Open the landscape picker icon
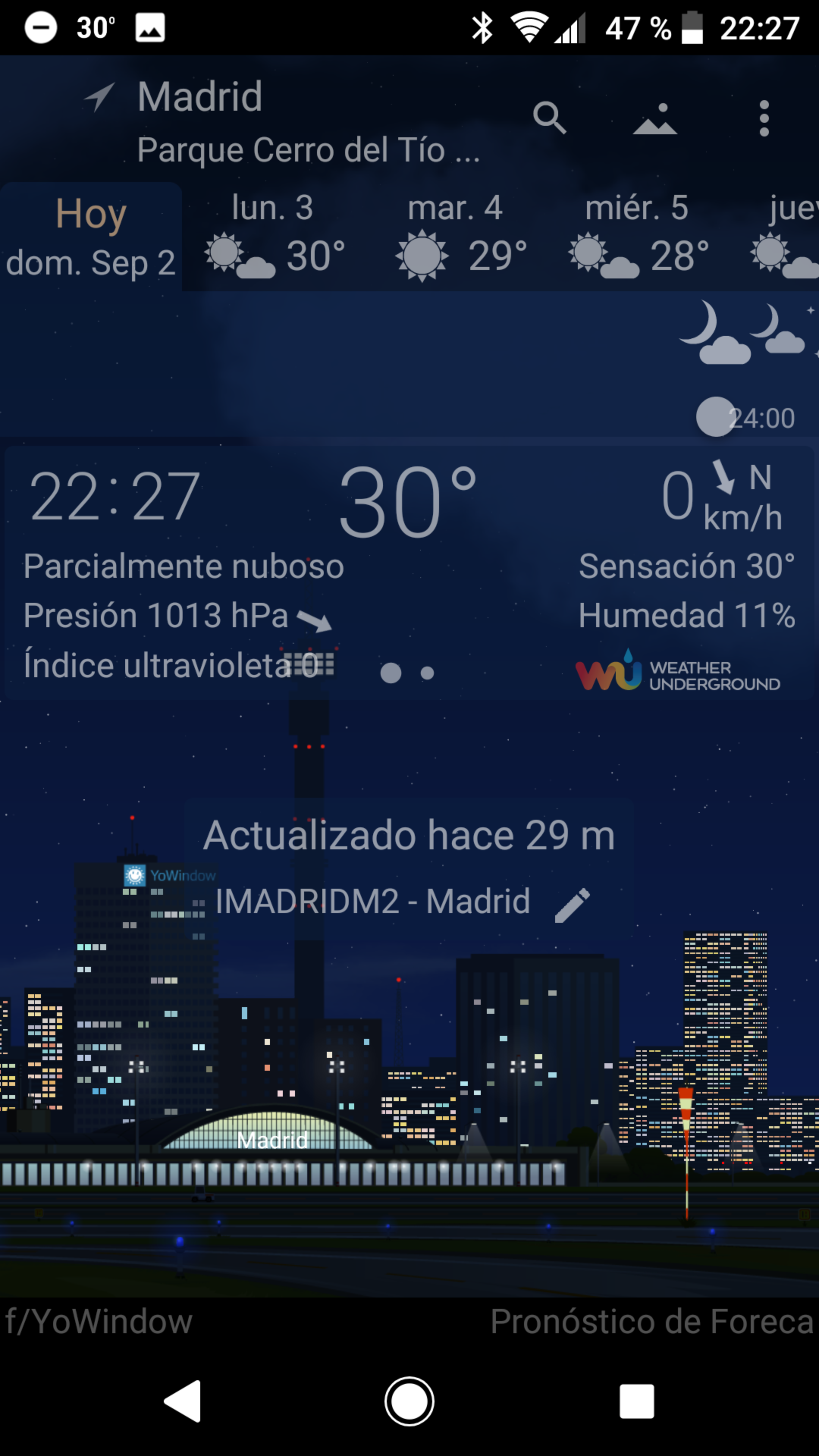 pos(654,119)
